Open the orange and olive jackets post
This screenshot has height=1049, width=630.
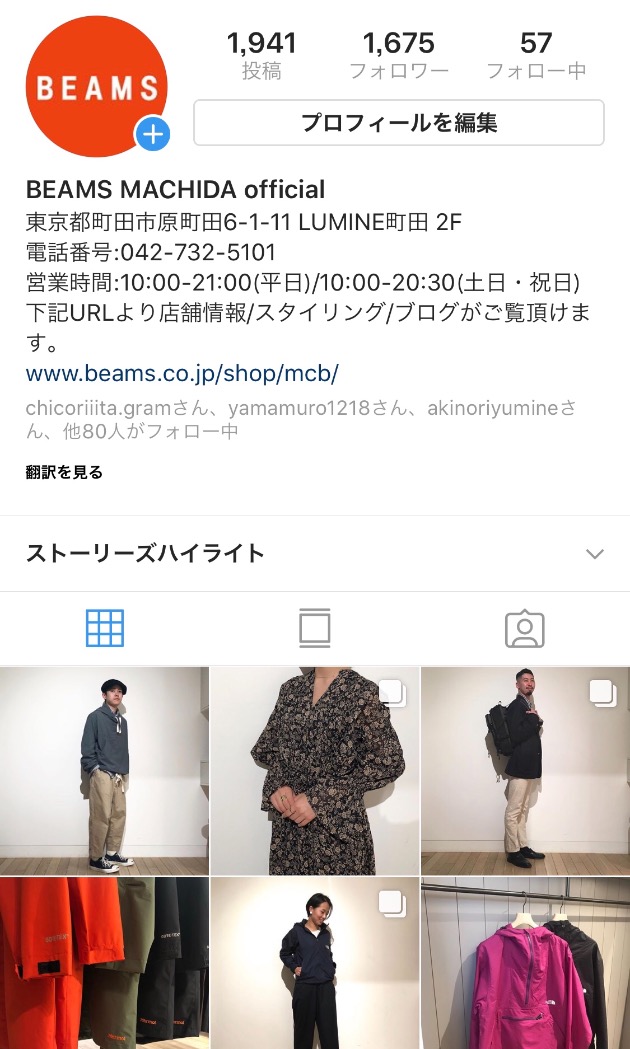tap(104, 963)
